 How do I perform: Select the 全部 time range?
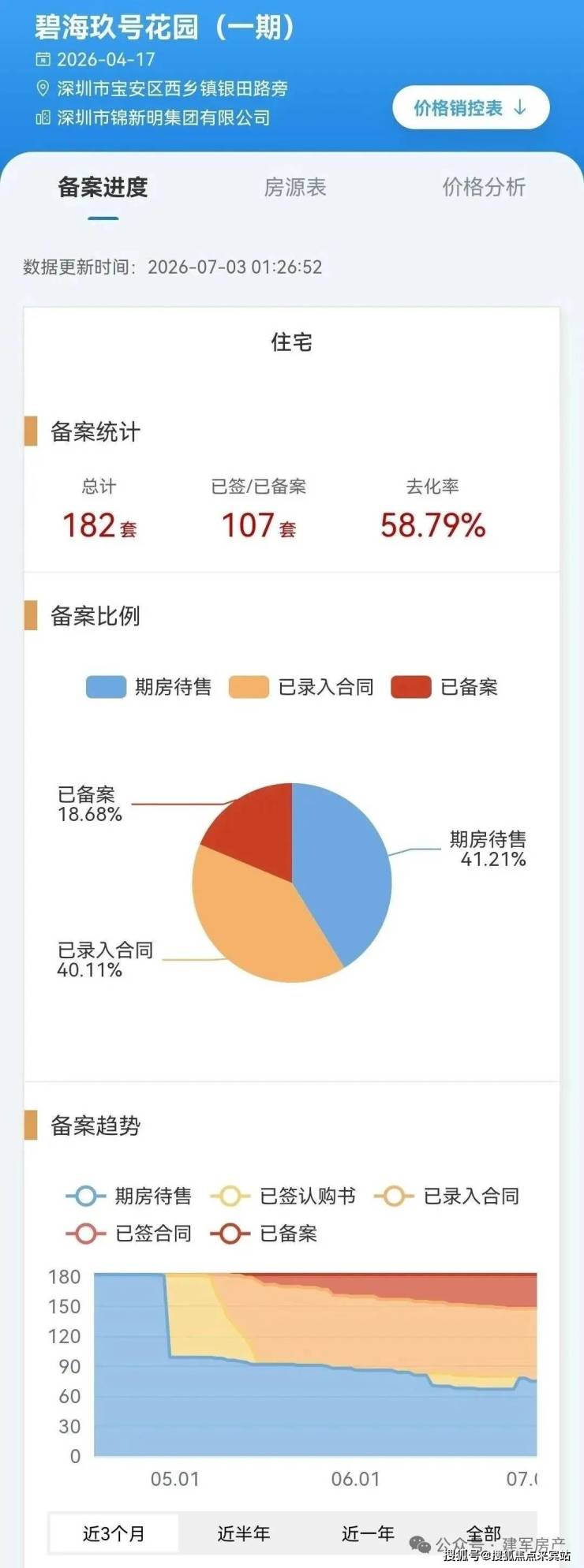484,1533
